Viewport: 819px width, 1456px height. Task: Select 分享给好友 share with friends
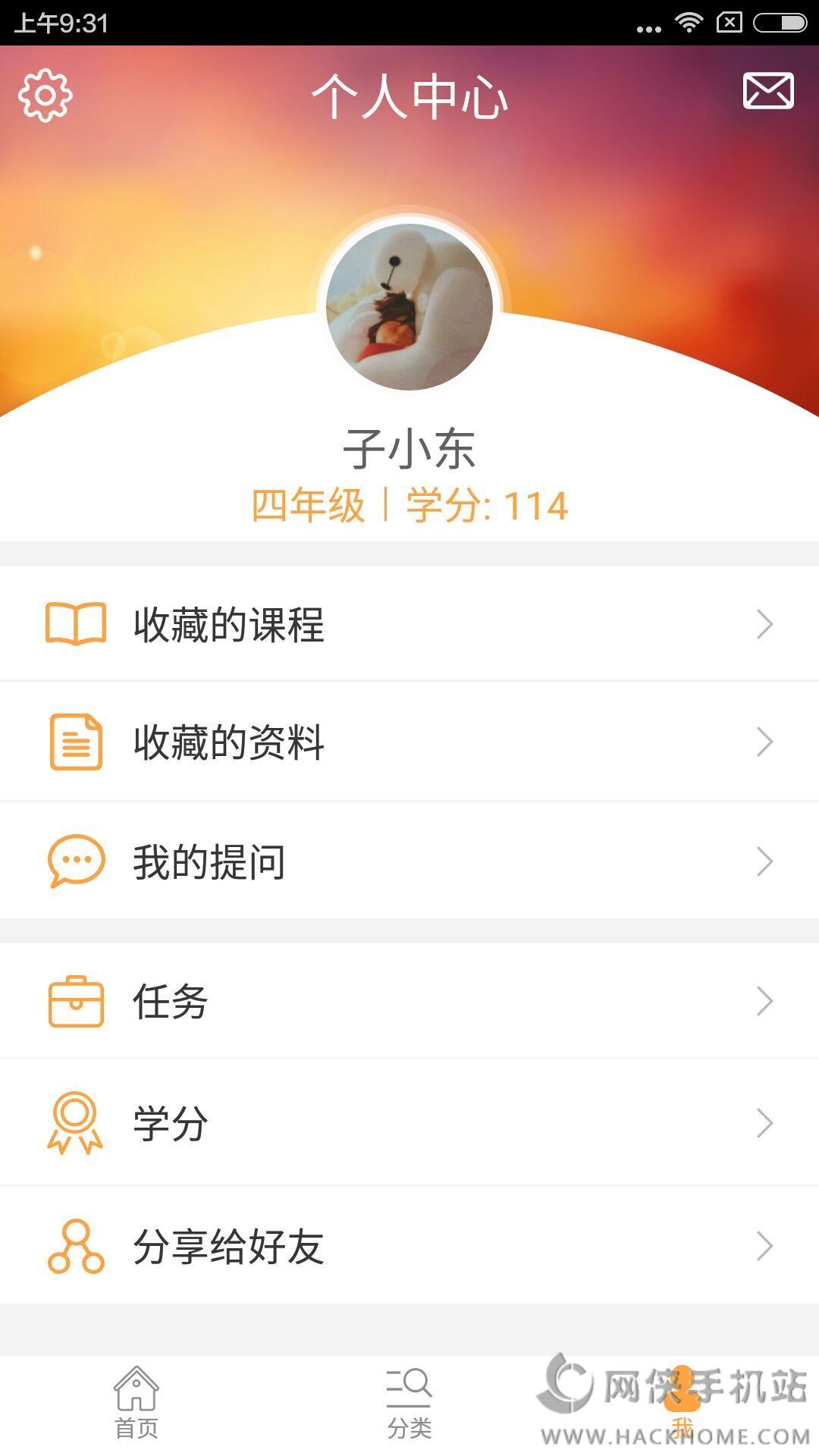pos(409,1246)
